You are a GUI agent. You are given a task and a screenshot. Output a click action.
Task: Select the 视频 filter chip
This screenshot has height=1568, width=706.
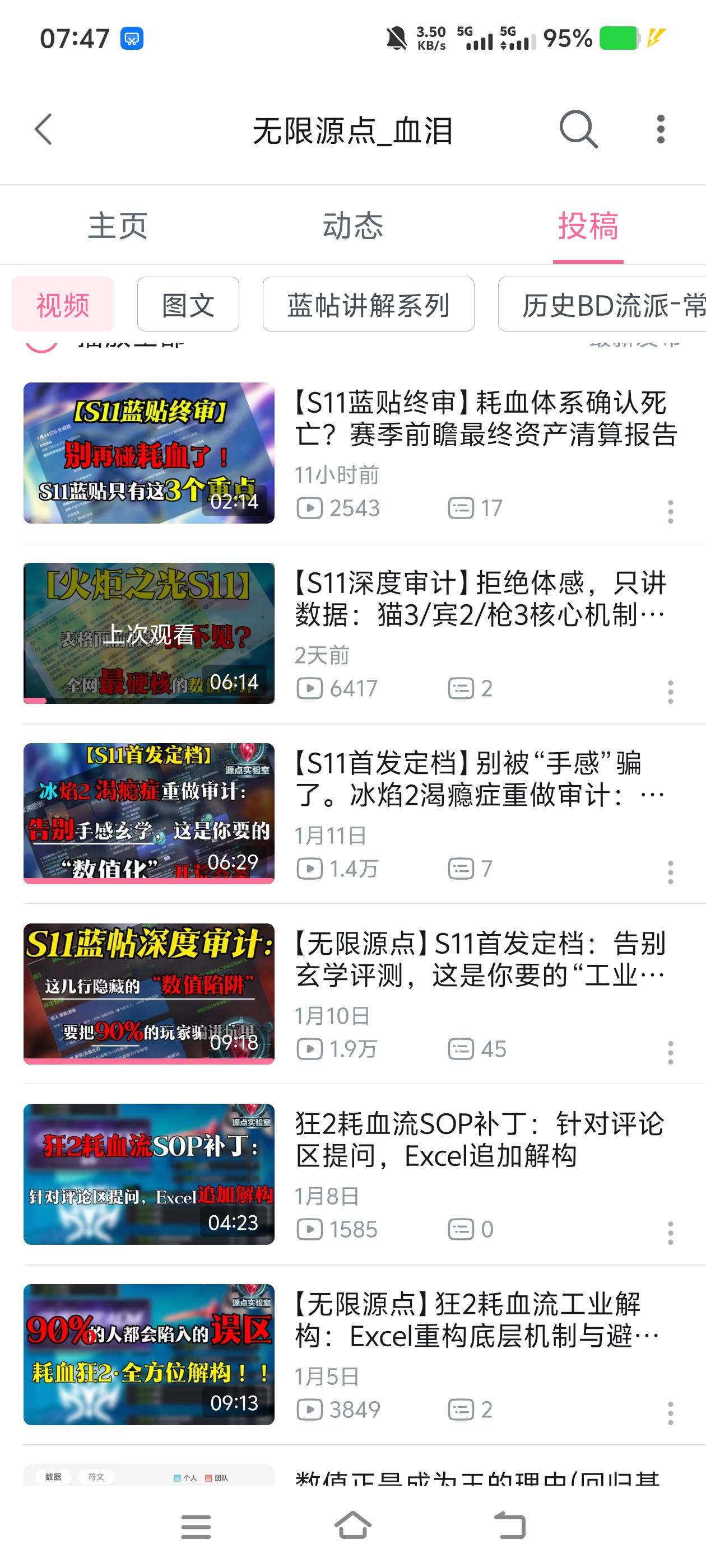pyautogui.click(x=63, y=304)
